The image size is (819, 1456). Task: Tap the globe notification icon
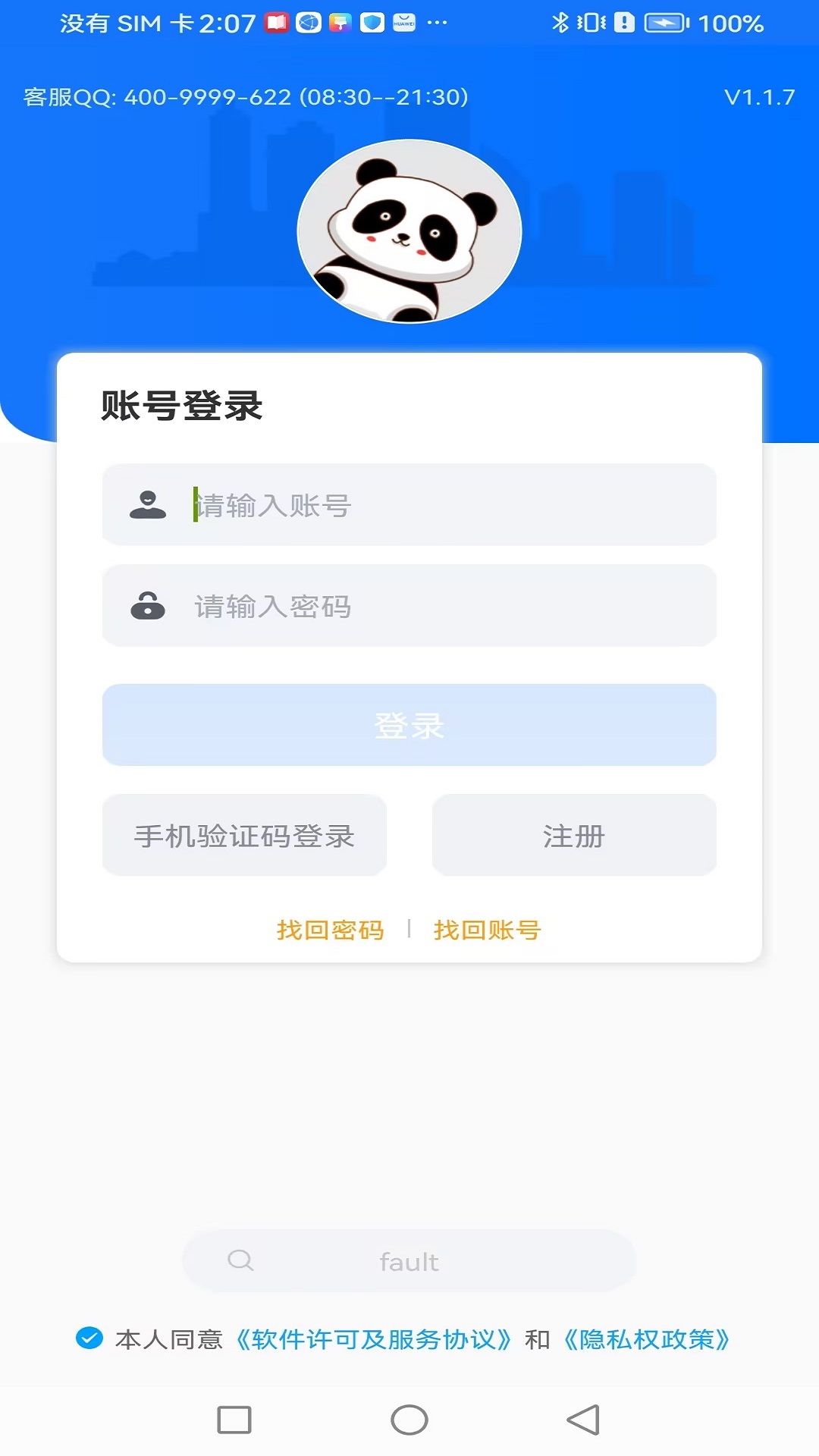(x=308, y=22)
